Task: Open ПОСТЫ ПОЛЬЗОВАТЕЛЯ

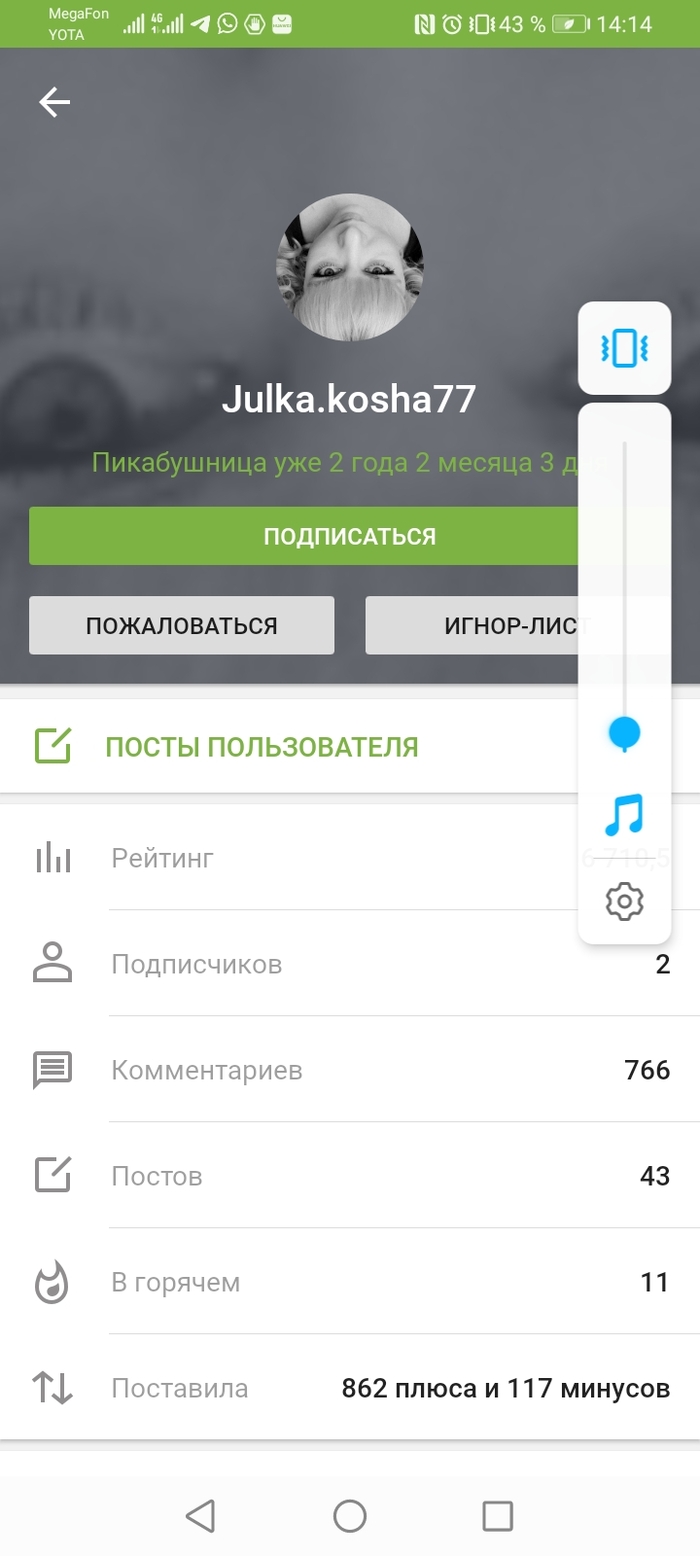Action: tap(261, 746)
